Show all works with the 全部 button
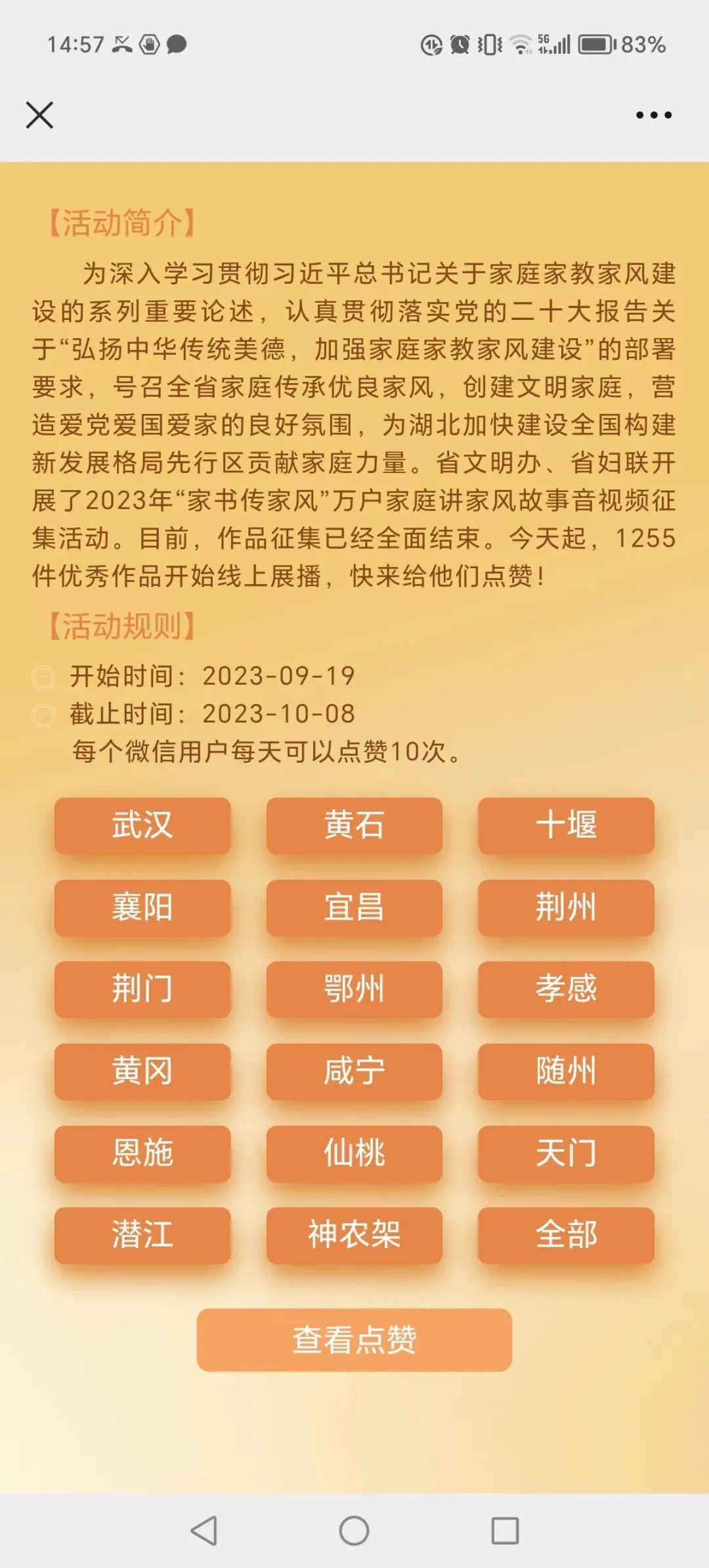Viewport: 709px width, 1568px height. [566, 1234]
